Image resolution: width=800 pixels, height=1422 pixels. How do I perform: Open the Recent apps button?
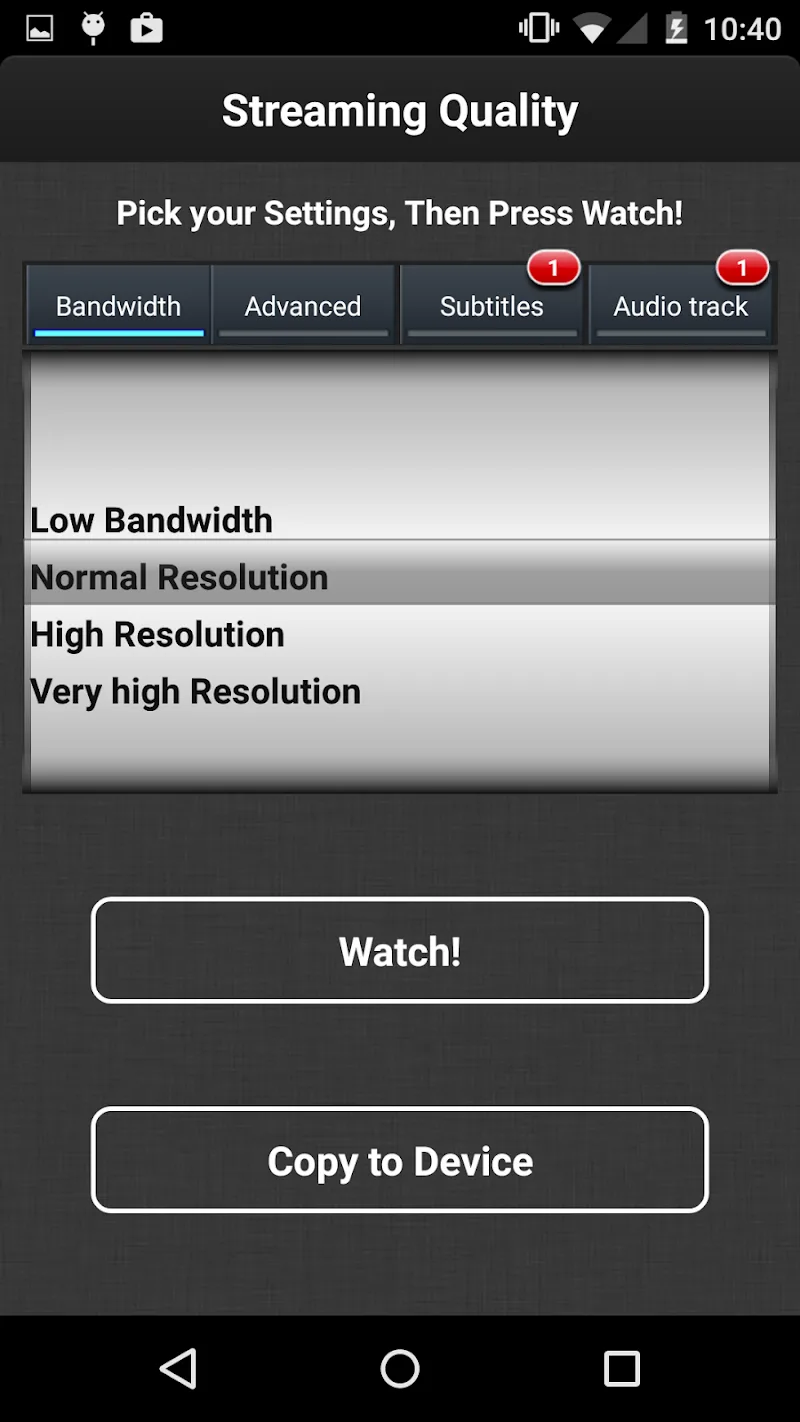[x=622, y=1368]
